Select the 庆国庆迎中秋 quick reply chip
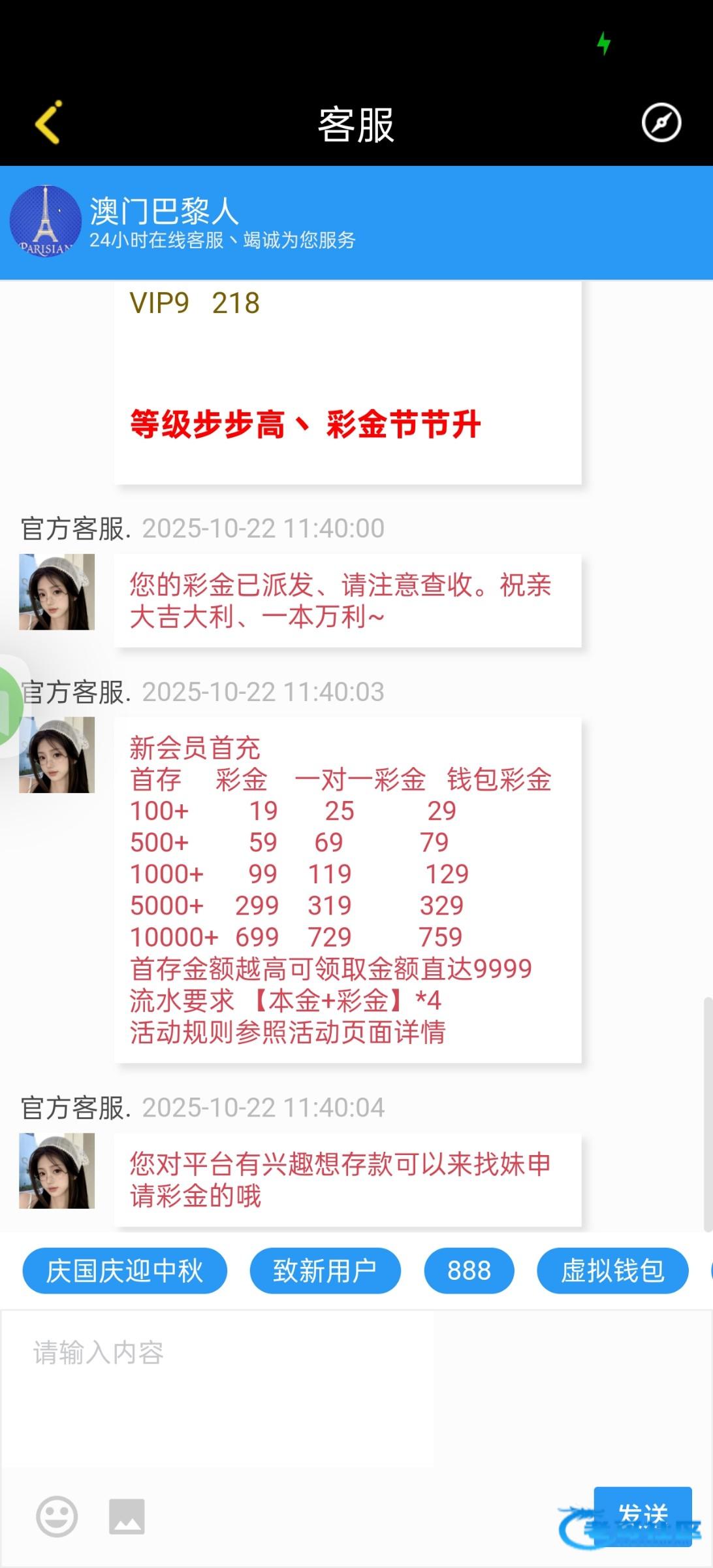Image resolution: width=713 pixels, height=1568 pixels. pos(125,1271)
